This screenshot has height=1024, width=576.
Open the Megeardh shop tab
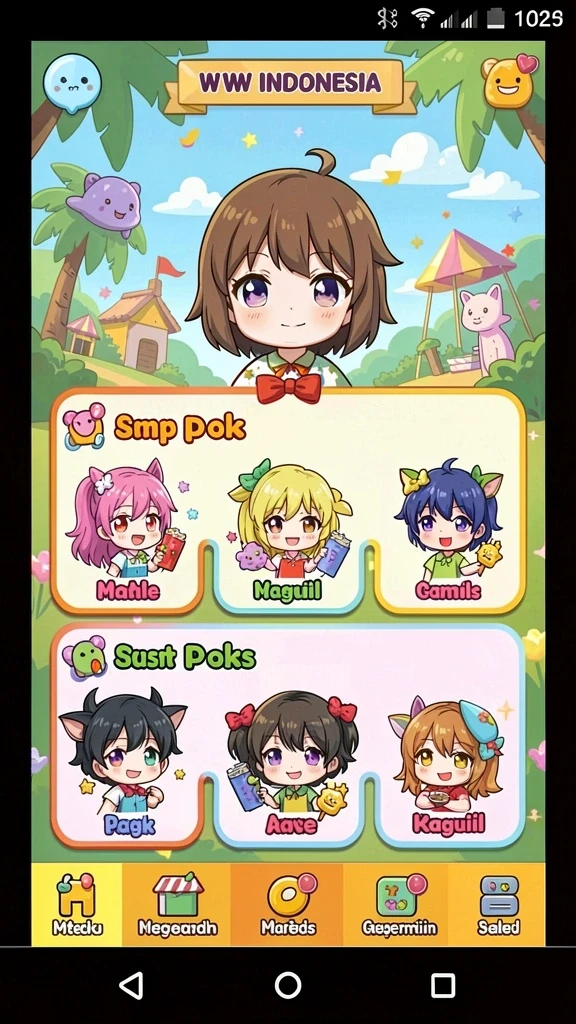177,904
